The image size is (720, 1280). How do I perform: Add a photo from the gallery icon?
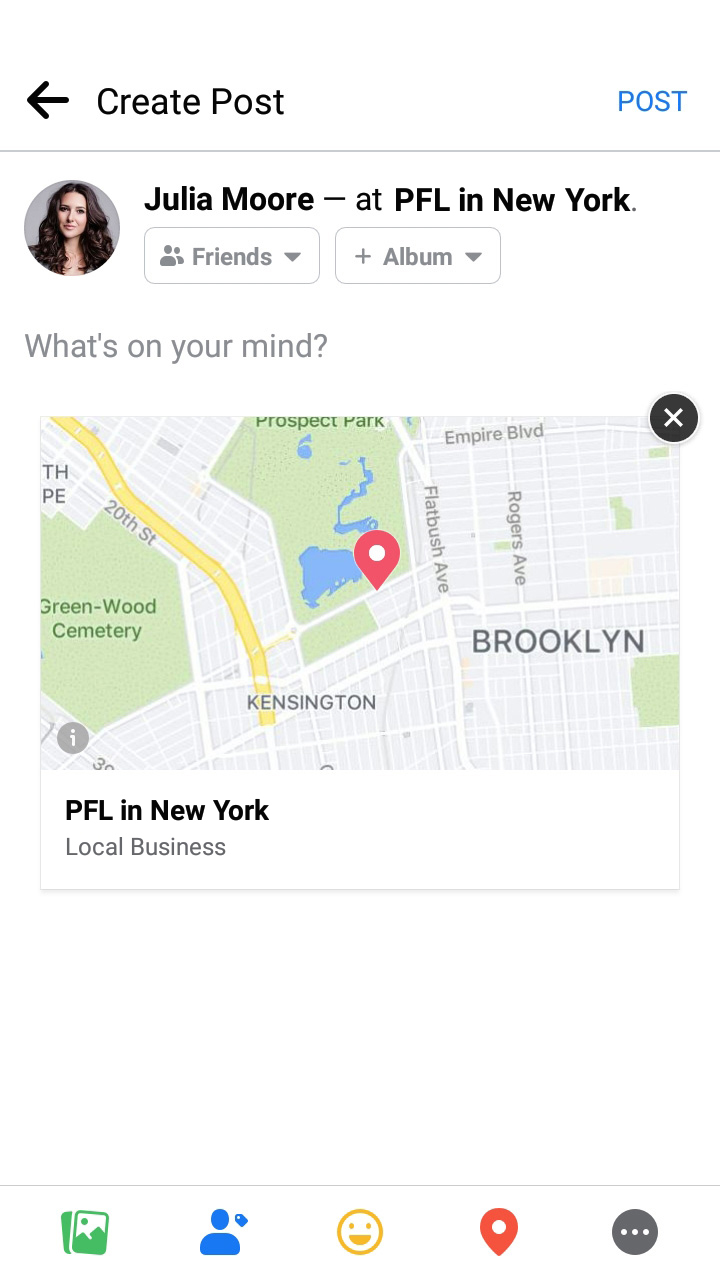click(x=85, y=1232)
